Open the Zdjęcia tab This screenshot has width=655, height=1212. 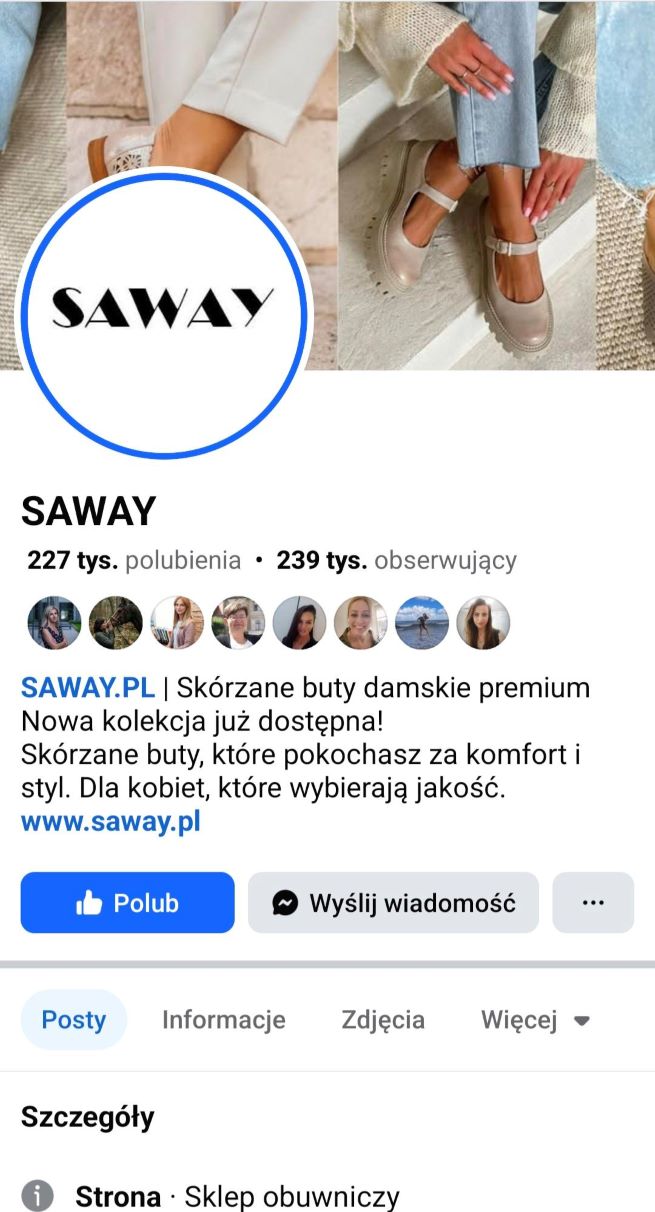[x=383, y=1020]
